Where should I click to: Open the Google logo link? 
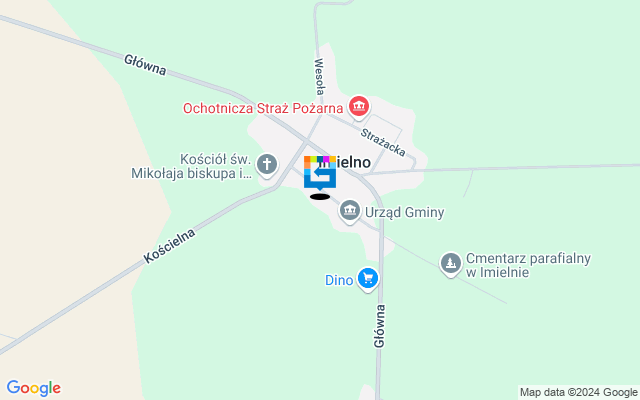coord(33,388)
